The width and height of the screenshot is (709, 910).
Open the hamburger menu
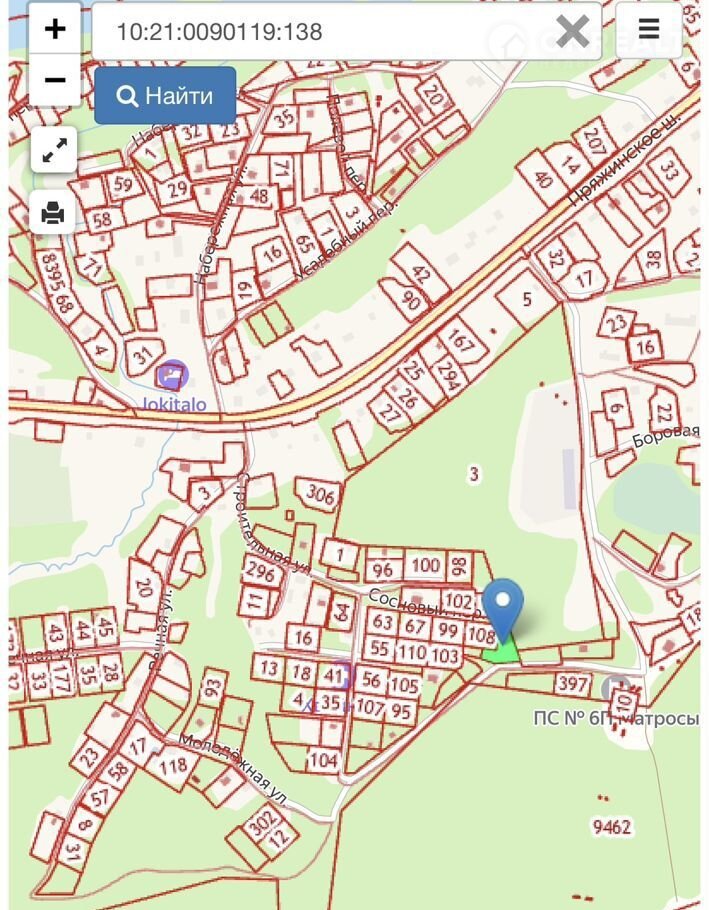tap(649, 30)
